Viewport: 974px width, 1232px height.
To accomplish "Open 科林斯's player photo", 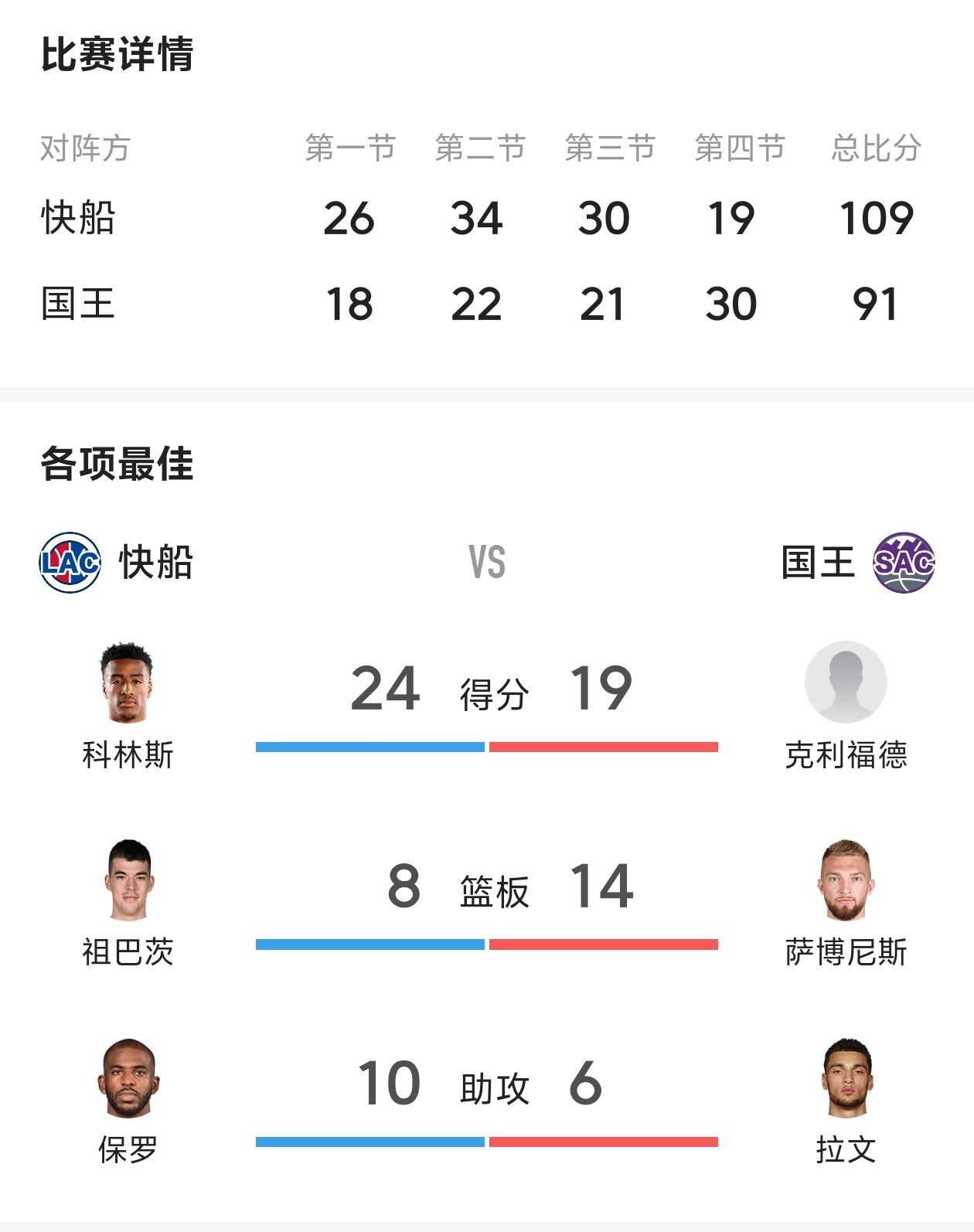I will (x=126, y=686).
